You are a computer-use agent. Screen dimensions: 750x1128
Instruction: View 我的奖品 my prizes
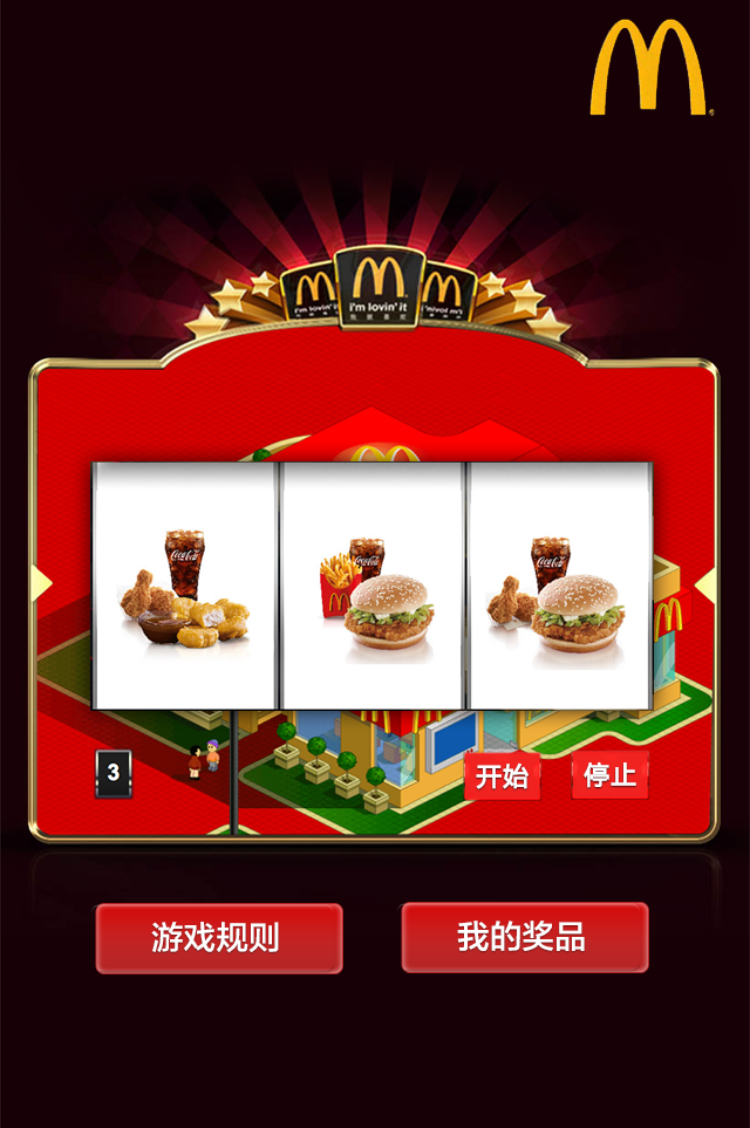point(525,938)
